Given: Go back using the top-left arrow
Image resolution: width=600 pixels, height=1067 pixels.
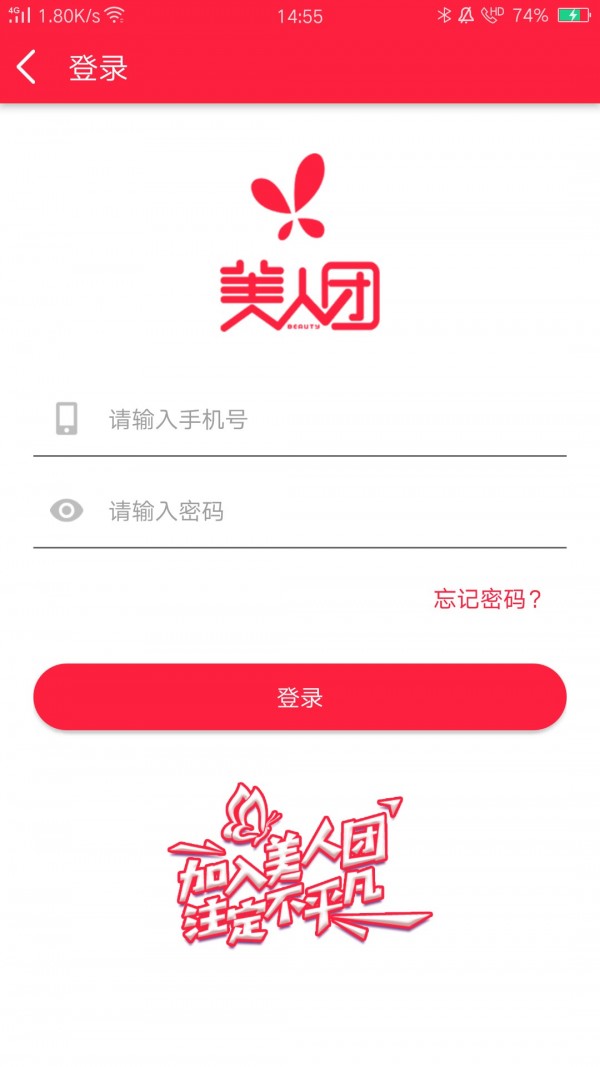Looking at the screenshot, I should point(27,68).
